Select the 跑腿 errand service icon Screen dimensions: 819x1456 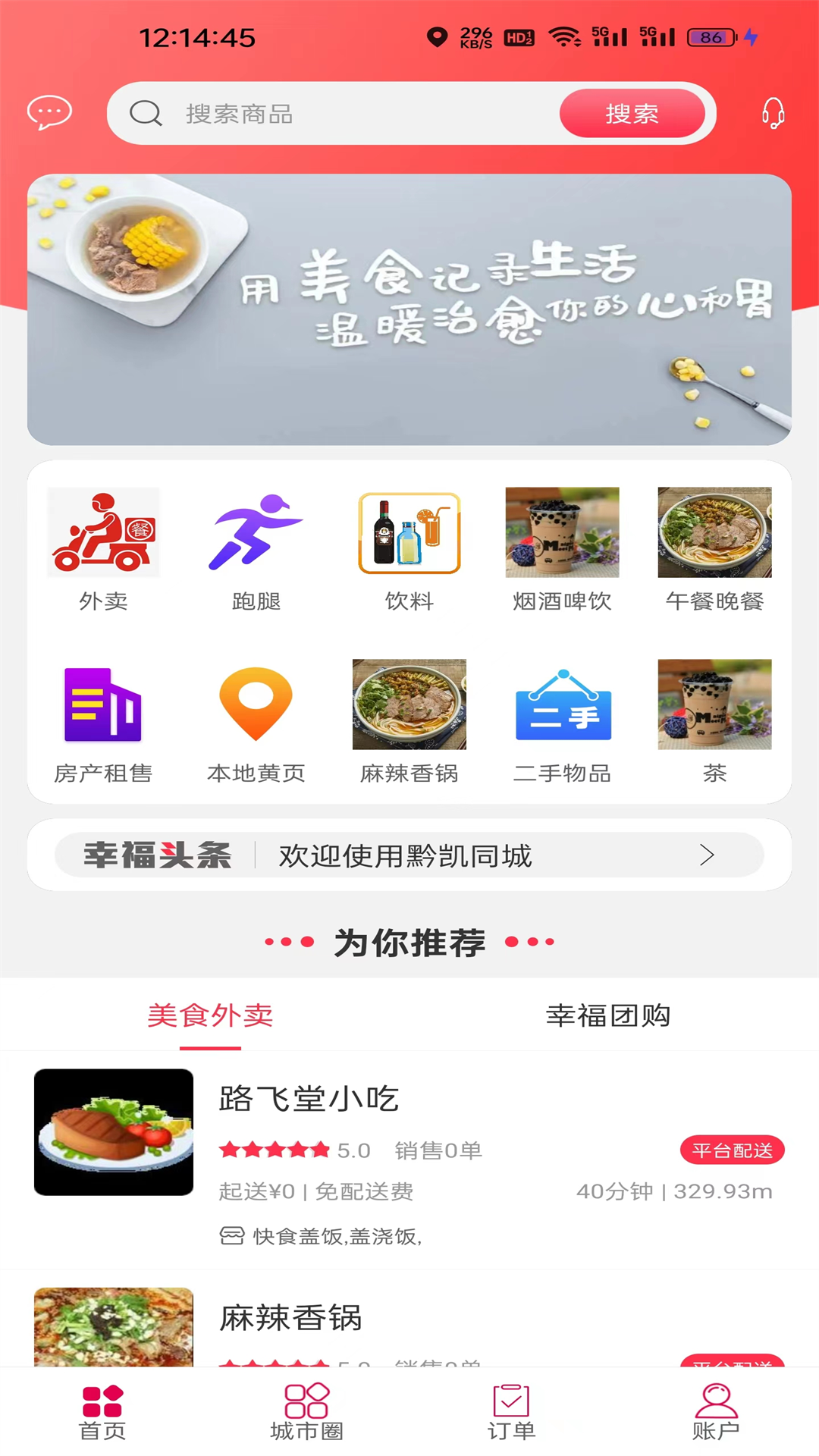[x=256, y=532]
